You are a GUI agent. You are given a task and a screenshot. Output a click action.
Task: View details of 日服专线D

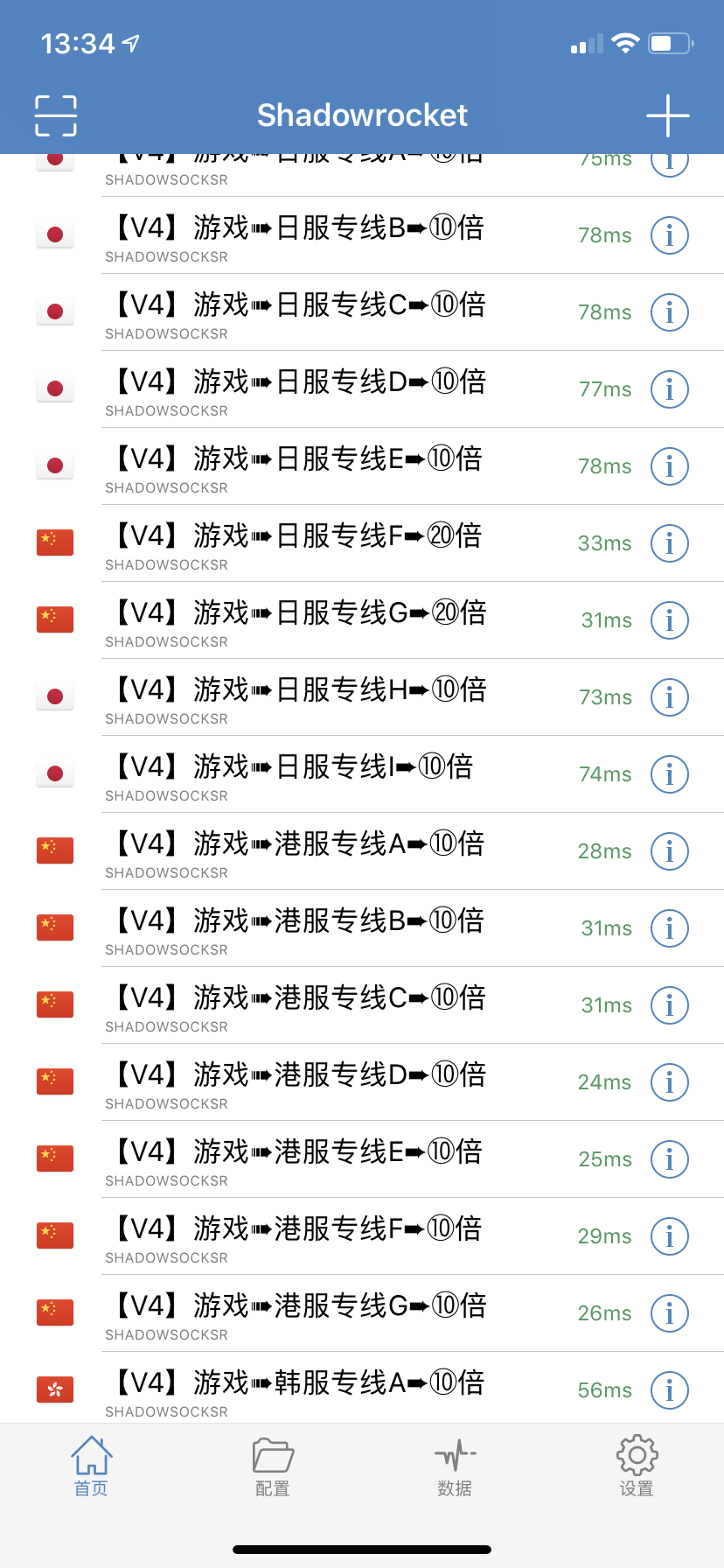[x=670, y=389]
